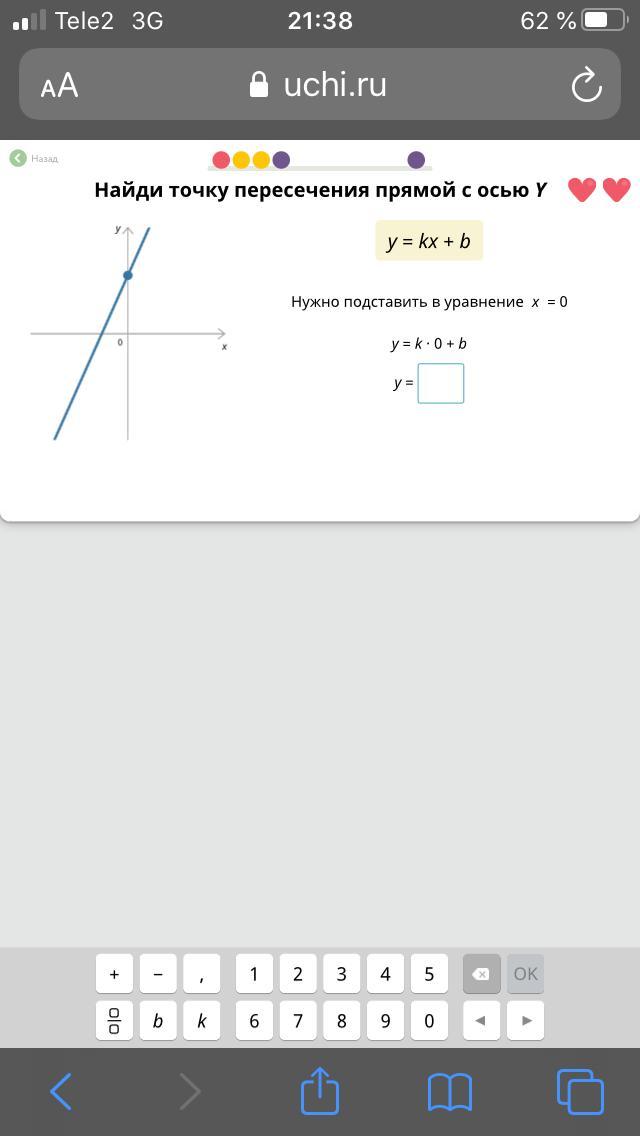Image resolution: width=640 pixels, height=1136 pixels.
Task: Enter the letter b key
Action: tap(158, 1021)
